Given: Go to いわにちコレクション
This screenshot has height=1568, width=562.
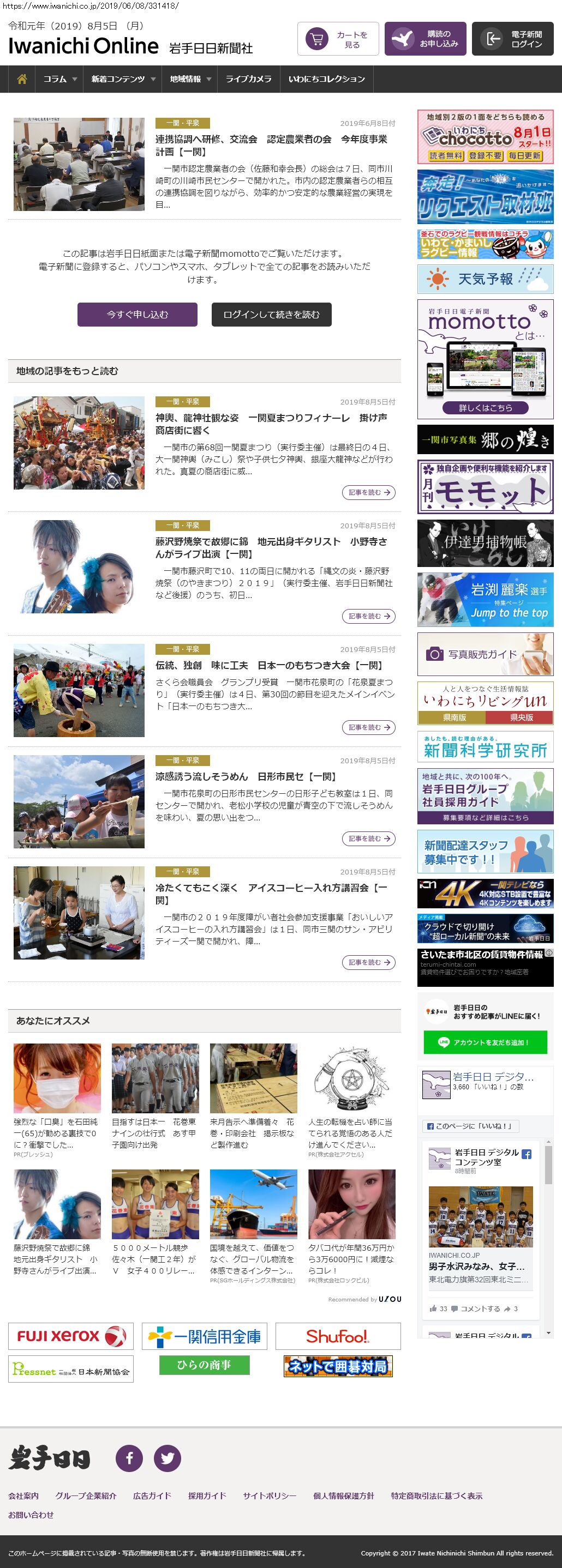Looking at the screenshot, I should point(326,79).
